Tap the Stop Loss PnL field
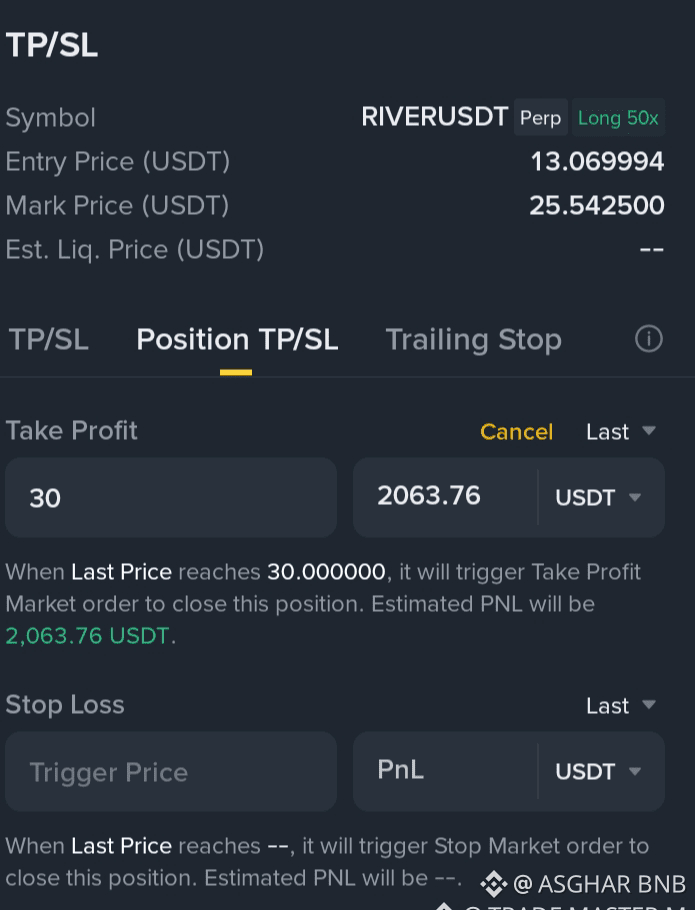The image size is (695, 910). tap(446, 771)
